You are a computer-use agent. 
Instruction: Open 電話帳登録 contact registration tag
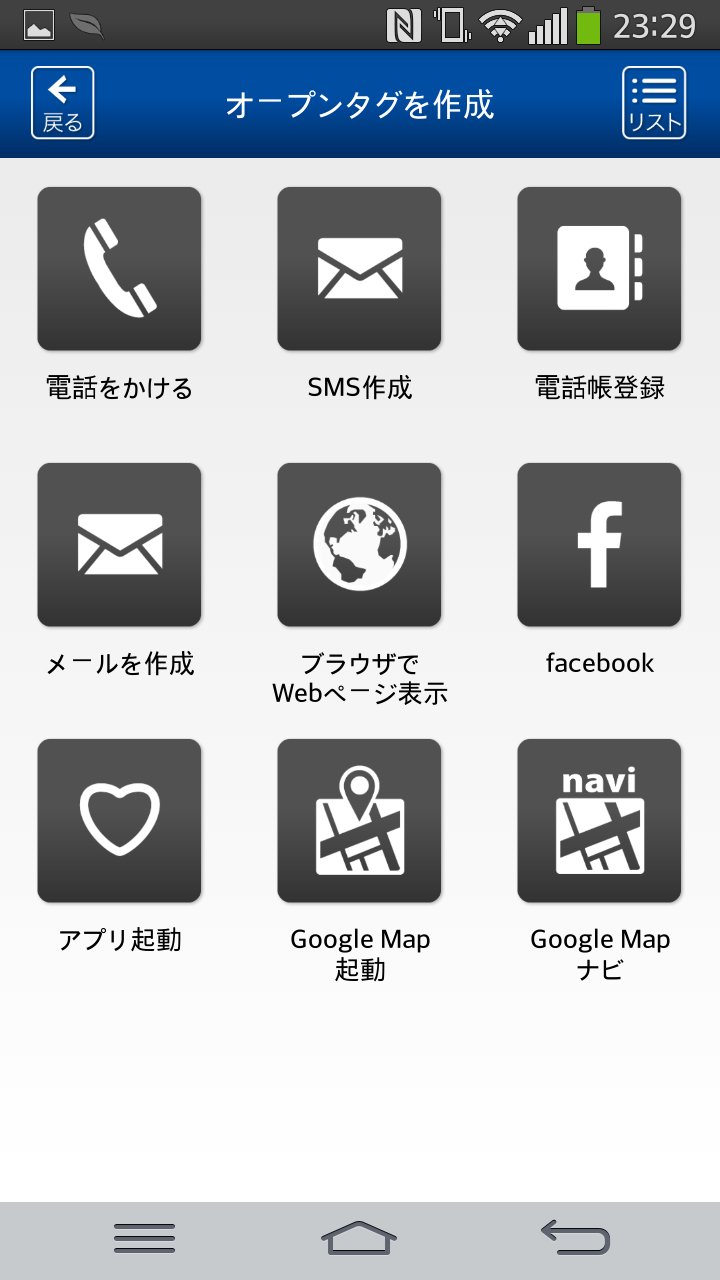[599, 269]
